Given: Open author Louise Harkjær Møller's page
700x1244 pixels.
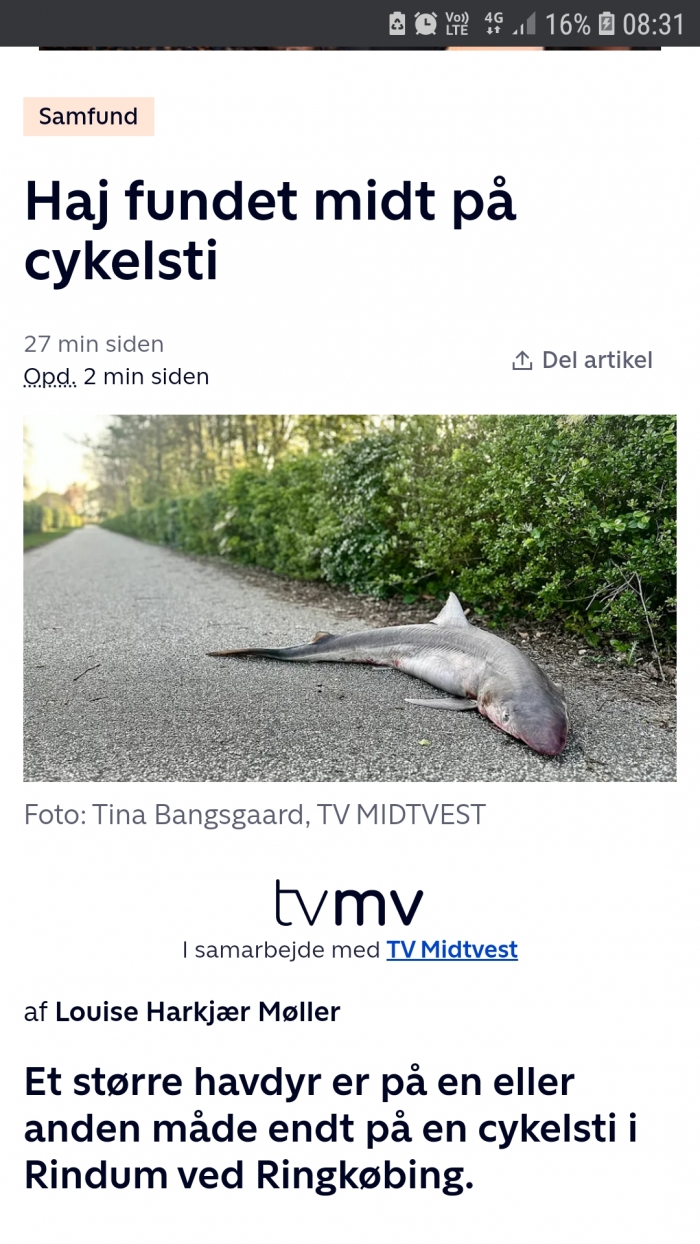Looking at the screenshot, I should pyautogui.click(x=197, y=1012).
